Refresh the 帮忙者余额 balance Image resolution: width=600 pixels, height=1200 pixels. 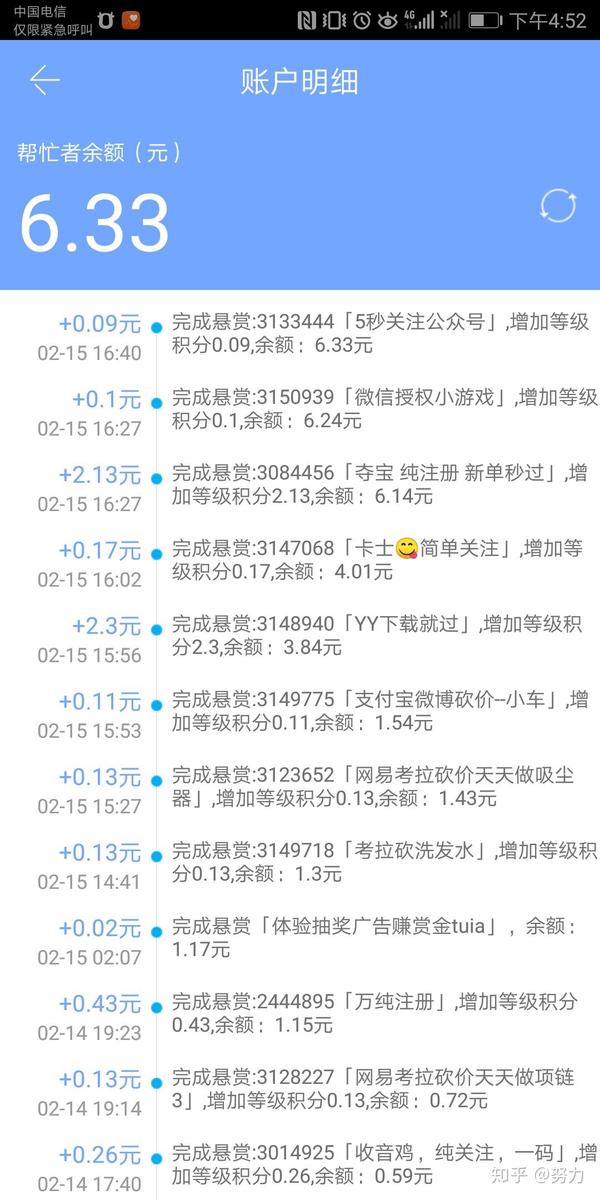click(x=558, y=205)
